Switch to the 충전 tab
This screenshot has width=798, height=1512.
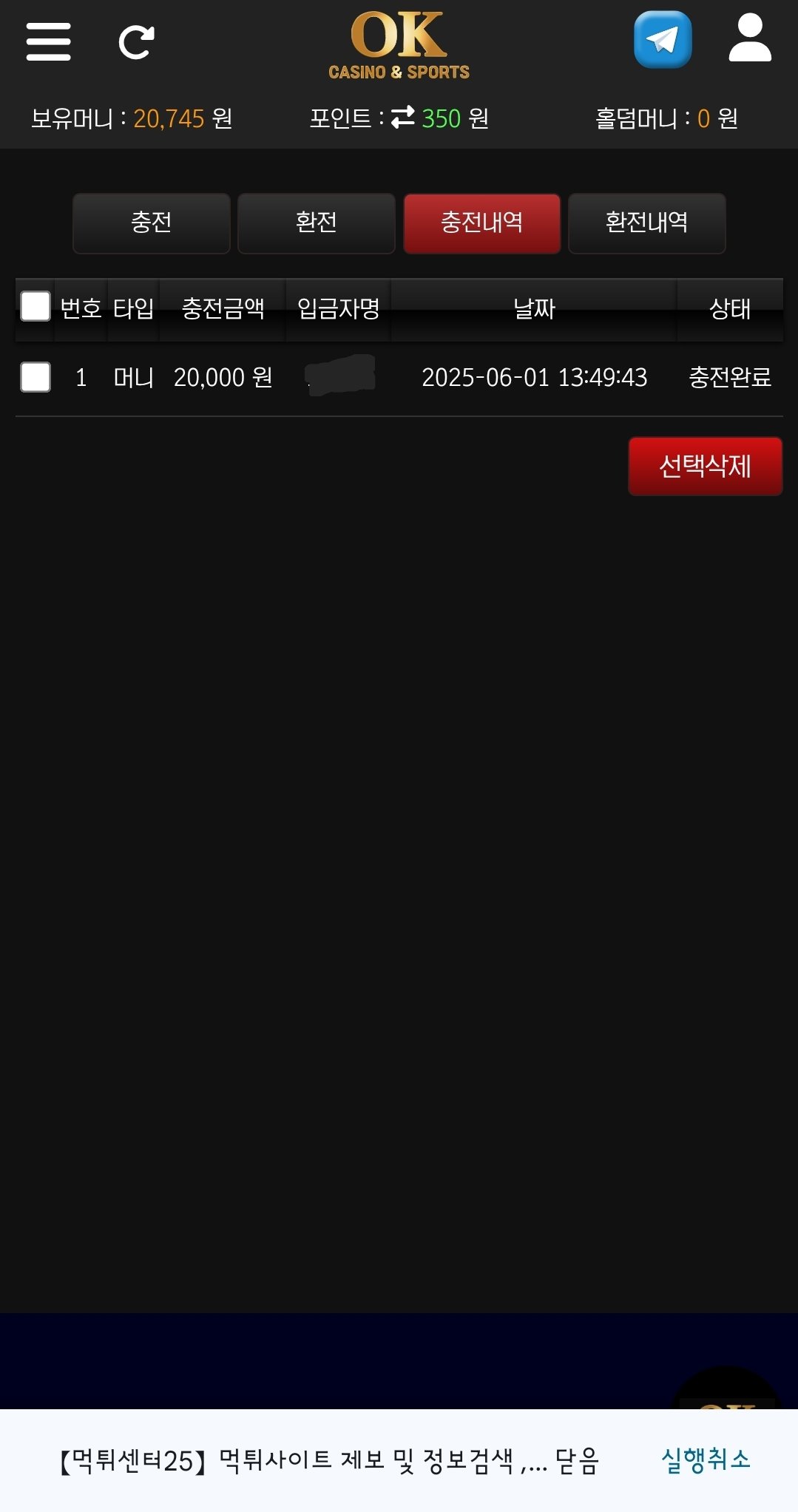pyautogui.click(x=152, y=223)
